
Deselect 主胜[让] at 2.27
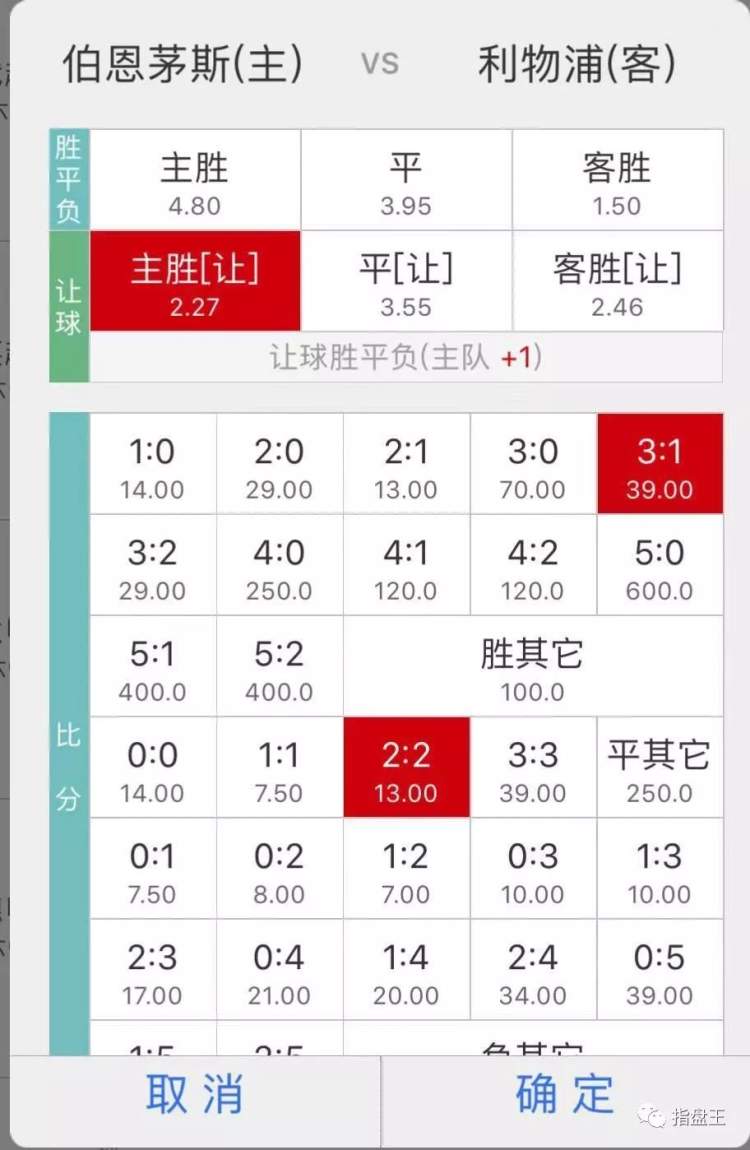[x=195, y=281]
